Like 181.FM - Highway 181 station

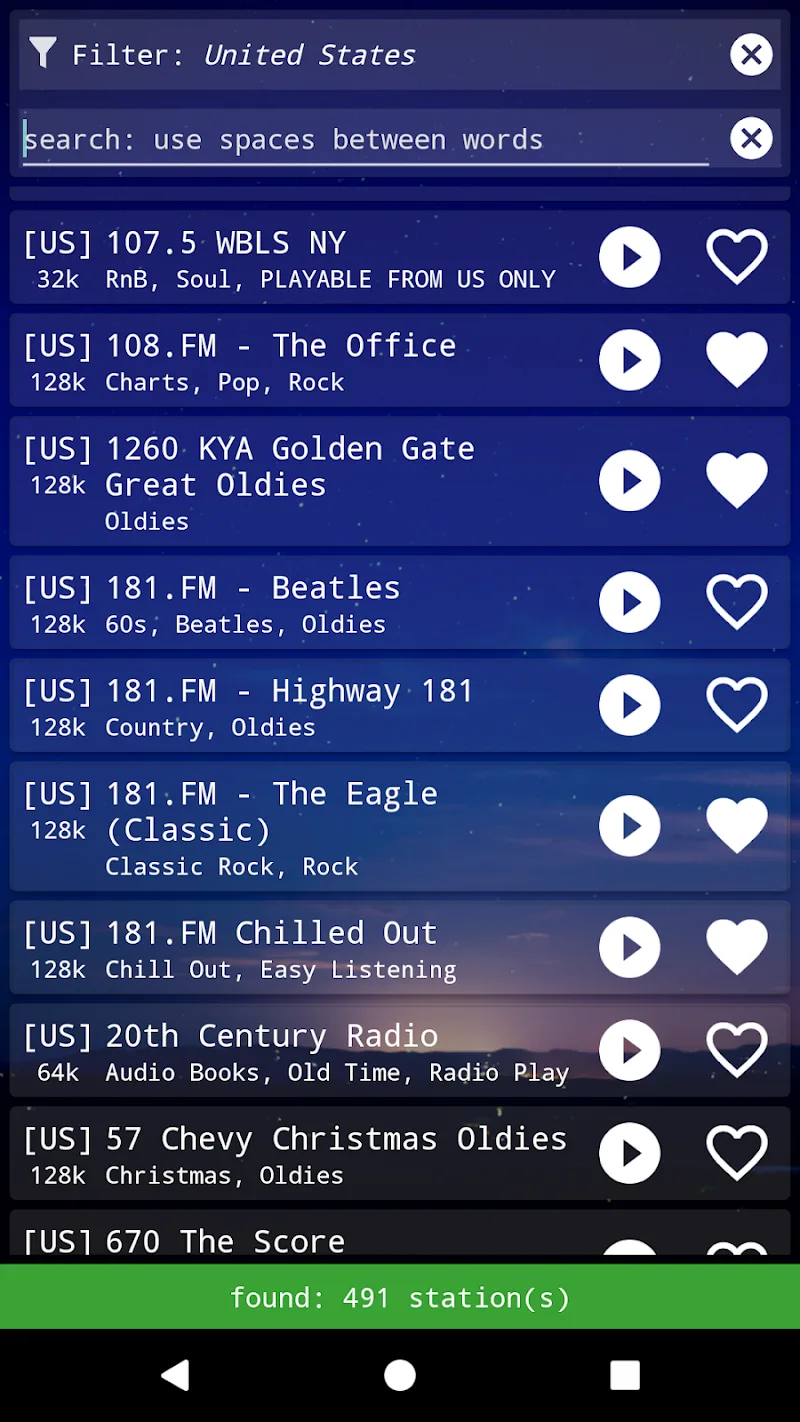coord(737,705)
